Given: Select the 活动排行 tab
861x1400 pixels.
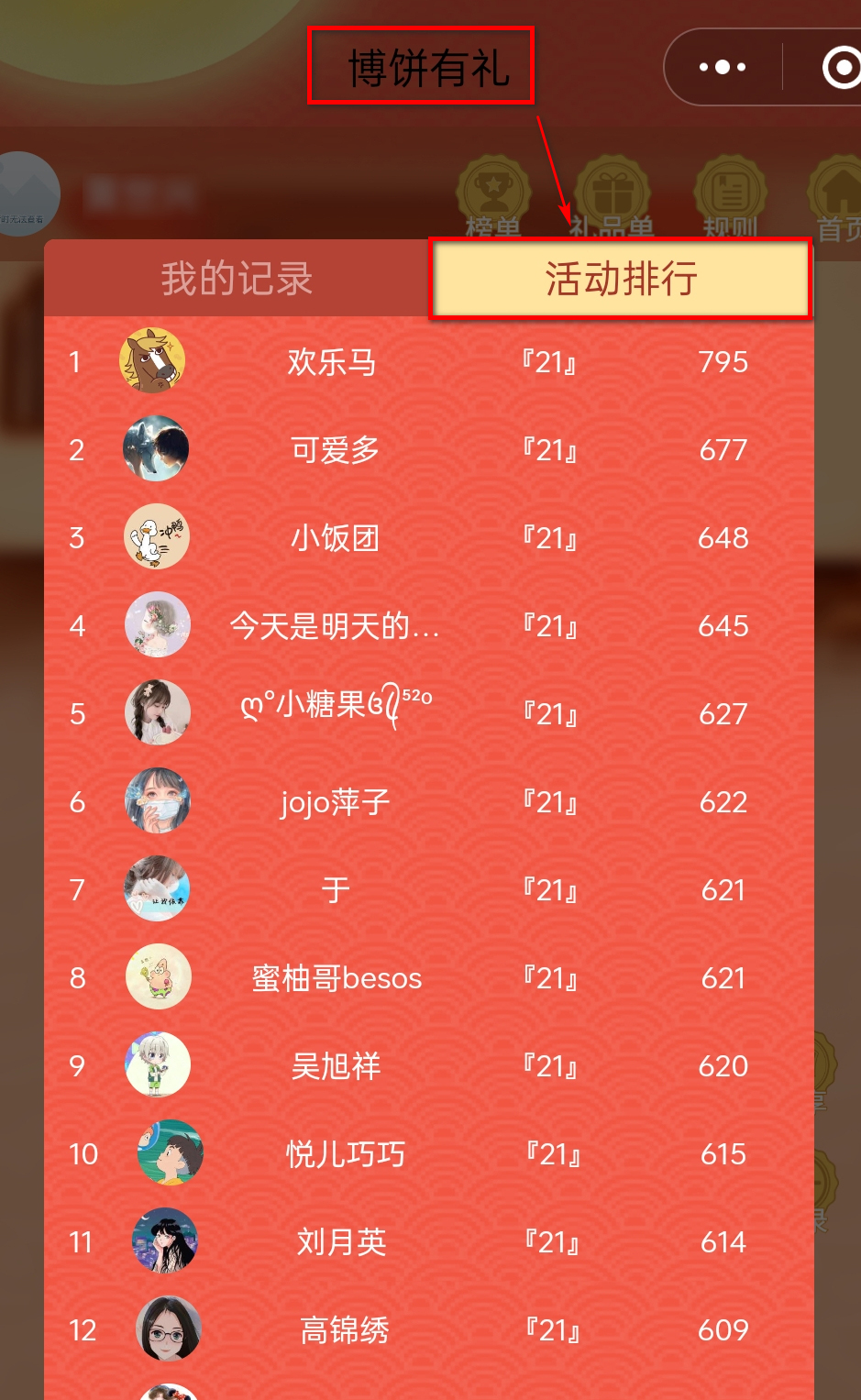Looking at the screenshot, I should click(621, 279).
